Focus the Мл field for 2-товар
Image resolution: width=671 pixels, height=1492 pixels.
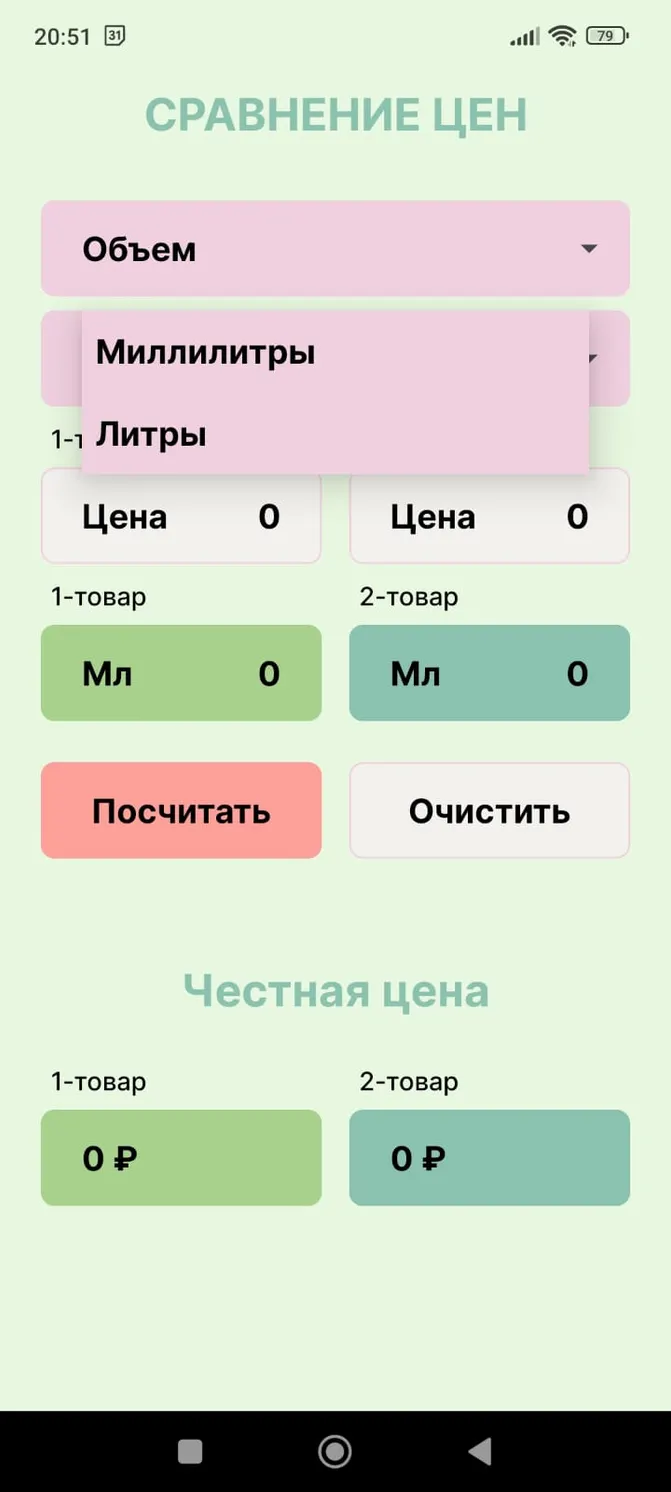pos(489,673)
